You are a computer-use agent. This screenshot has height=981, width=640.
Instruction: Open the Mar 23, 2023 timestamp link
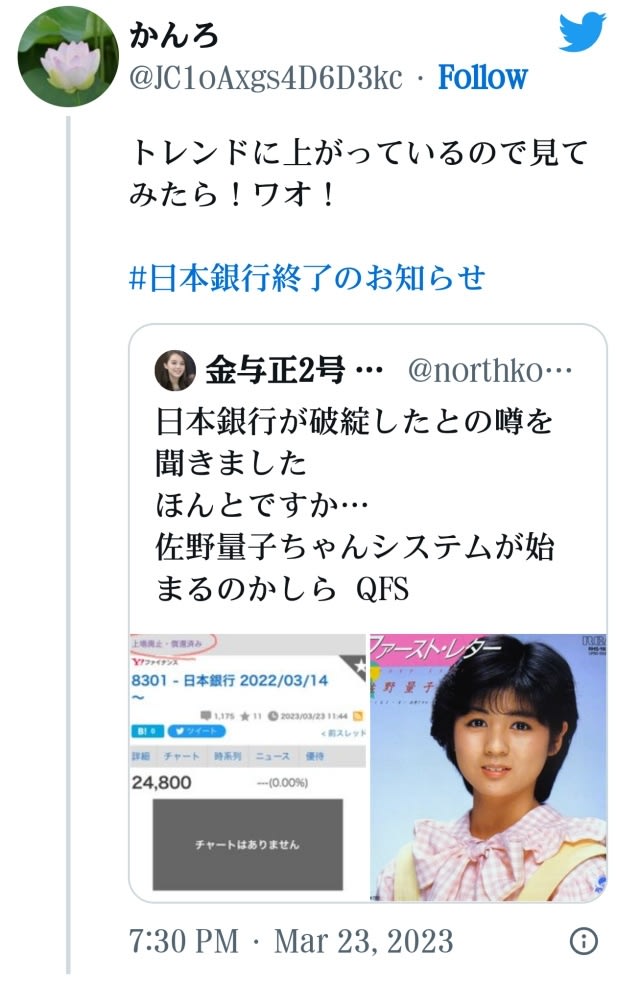(291, 941)
